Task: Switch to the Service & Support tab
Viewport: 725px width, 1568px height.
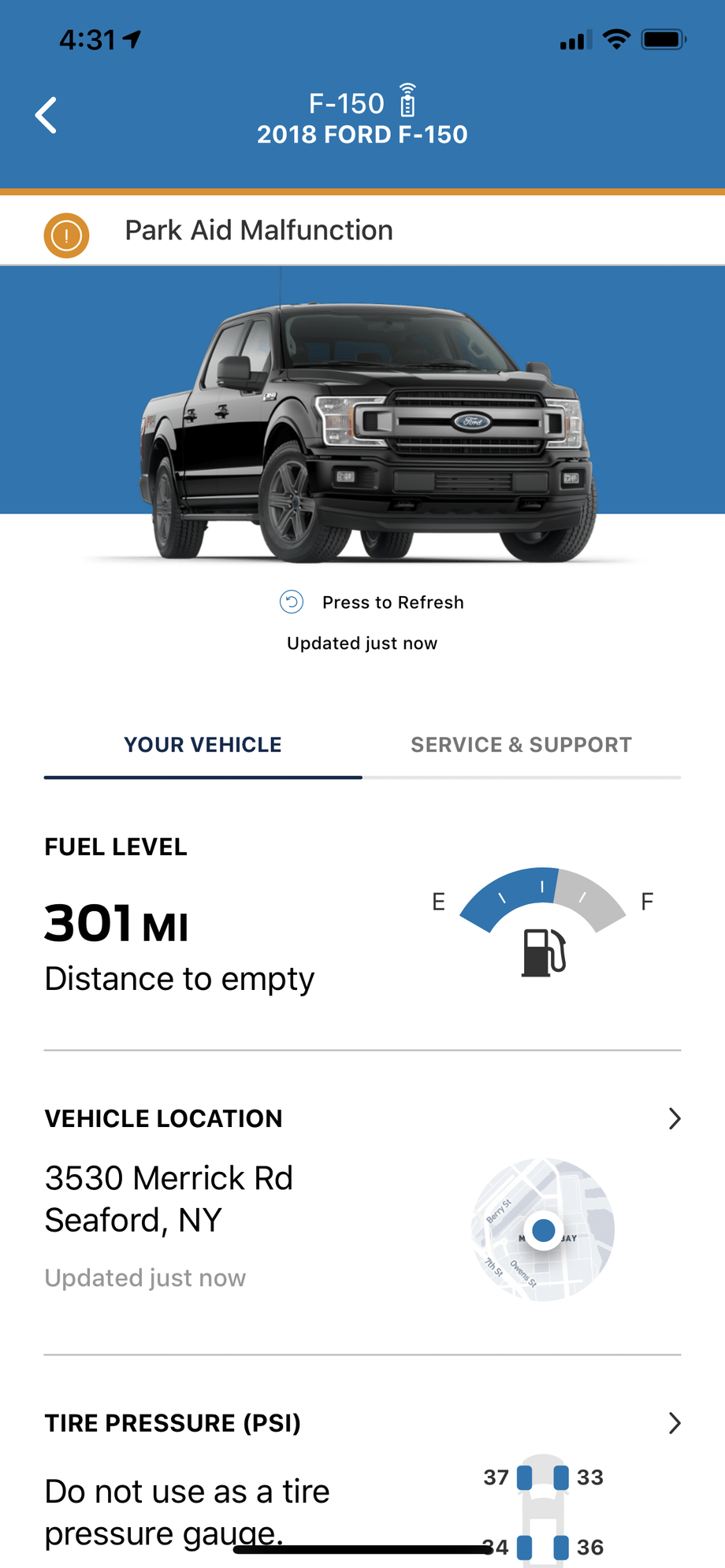Action: (x=521, y=744)
